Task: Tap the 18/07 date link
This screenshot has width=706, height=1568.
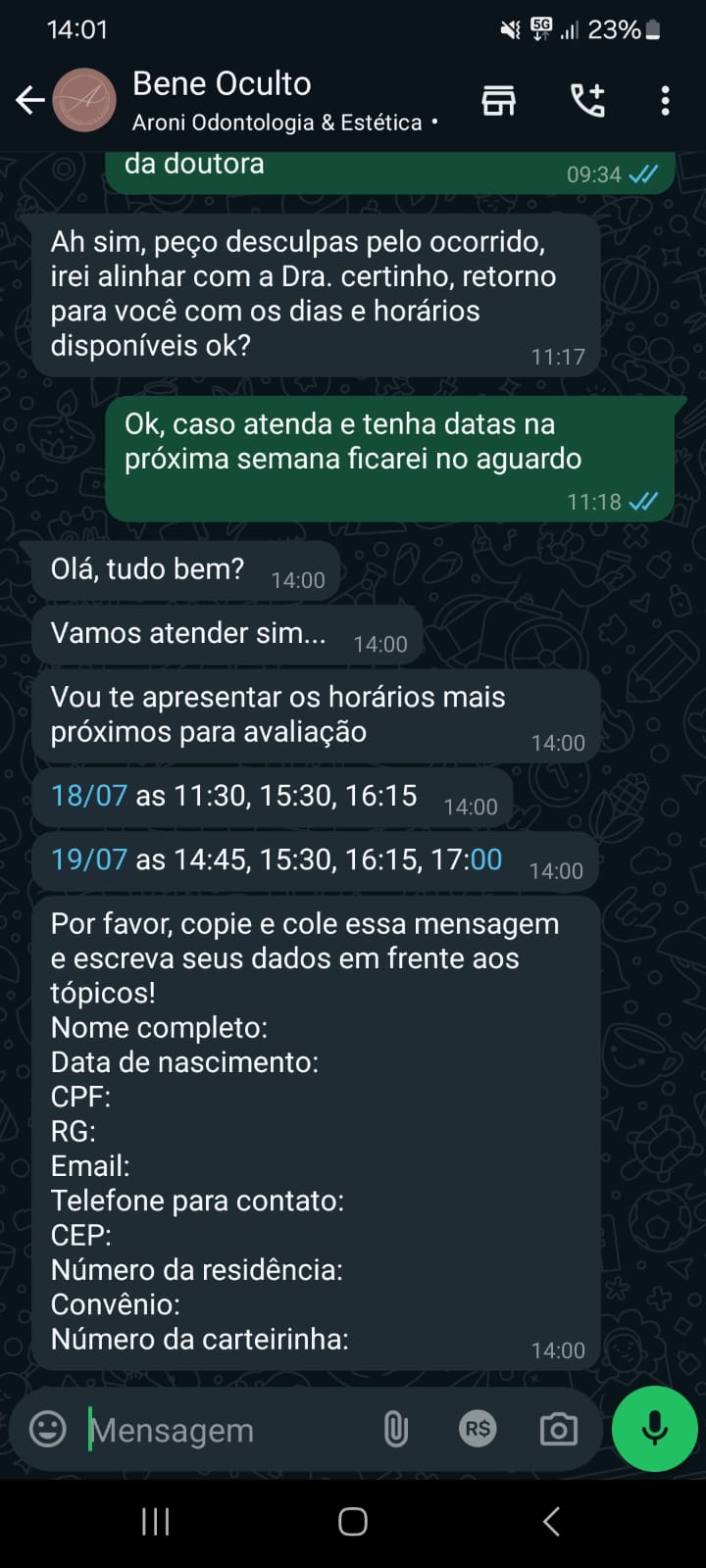Action: click(89, 796)
